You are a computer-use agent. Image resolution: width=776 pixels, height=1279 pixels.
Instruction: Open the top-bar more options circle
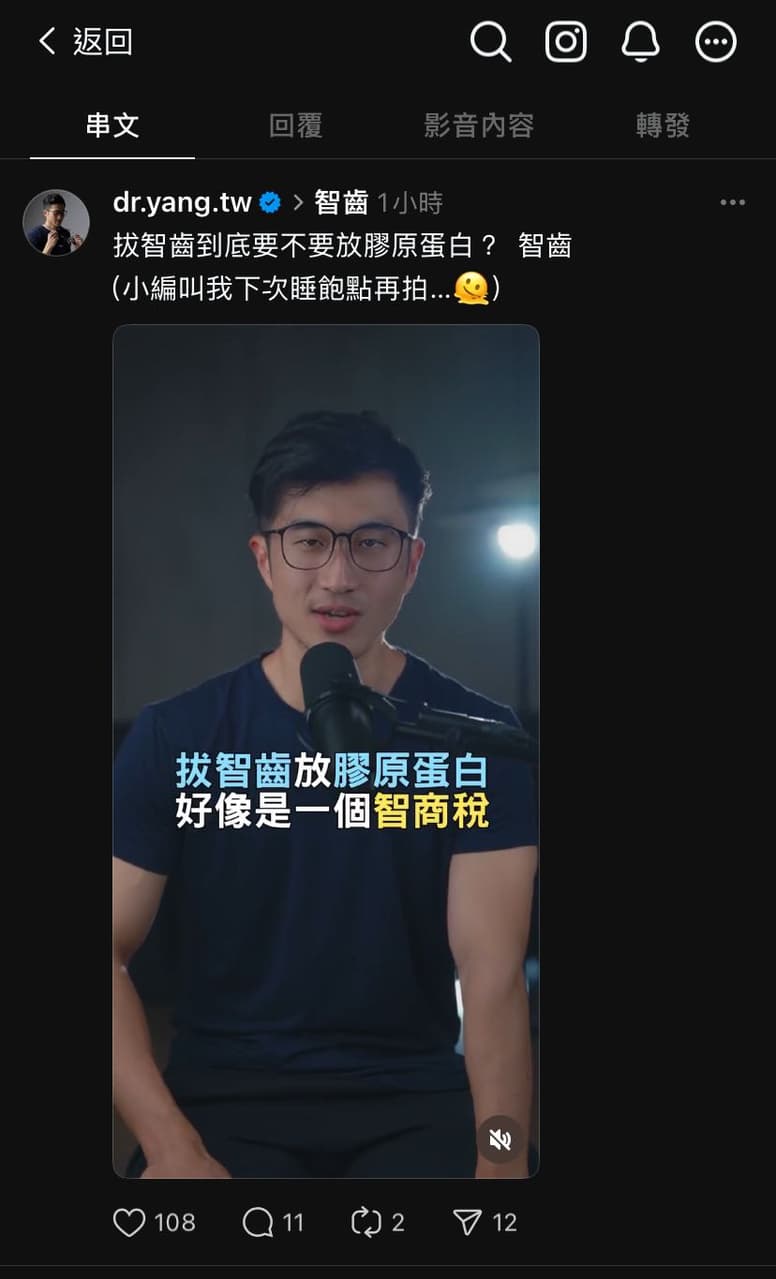click(716, 42)
